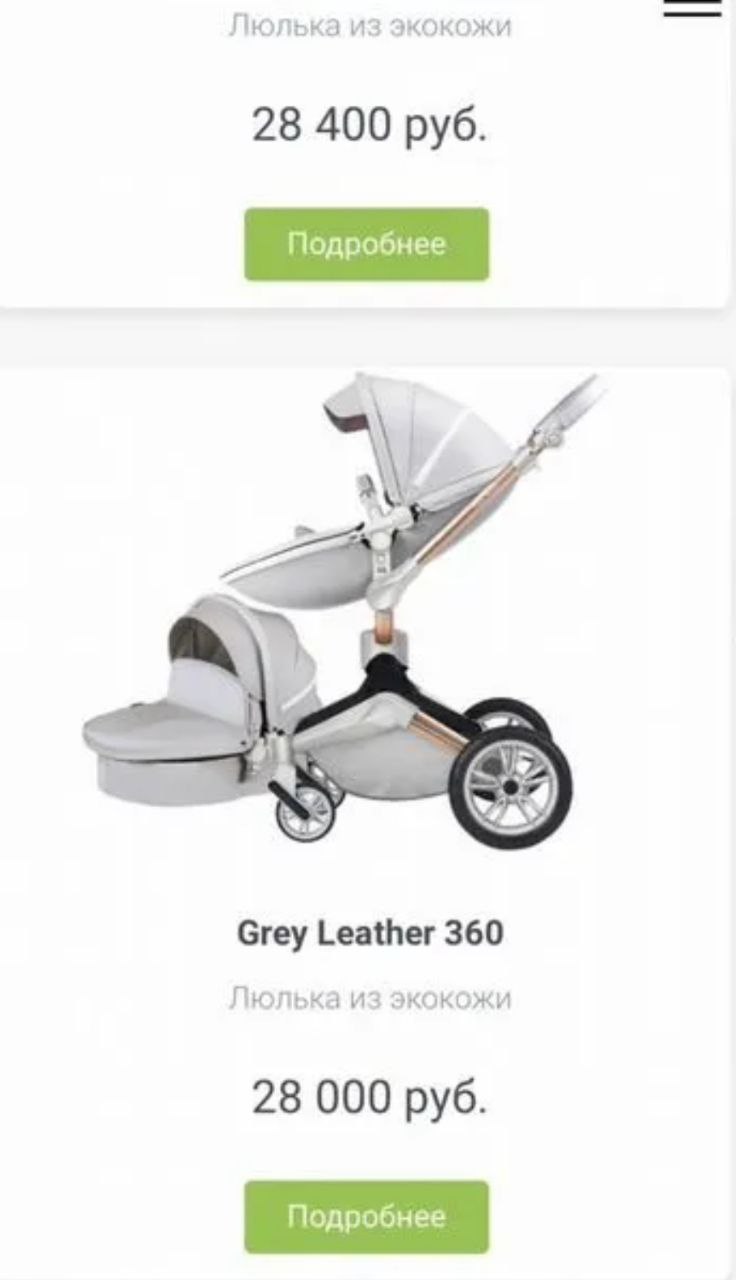Screen dimensions: 736x1280
Task: Open the Grey Leather 360 stroller card
Action: point(370,934)
